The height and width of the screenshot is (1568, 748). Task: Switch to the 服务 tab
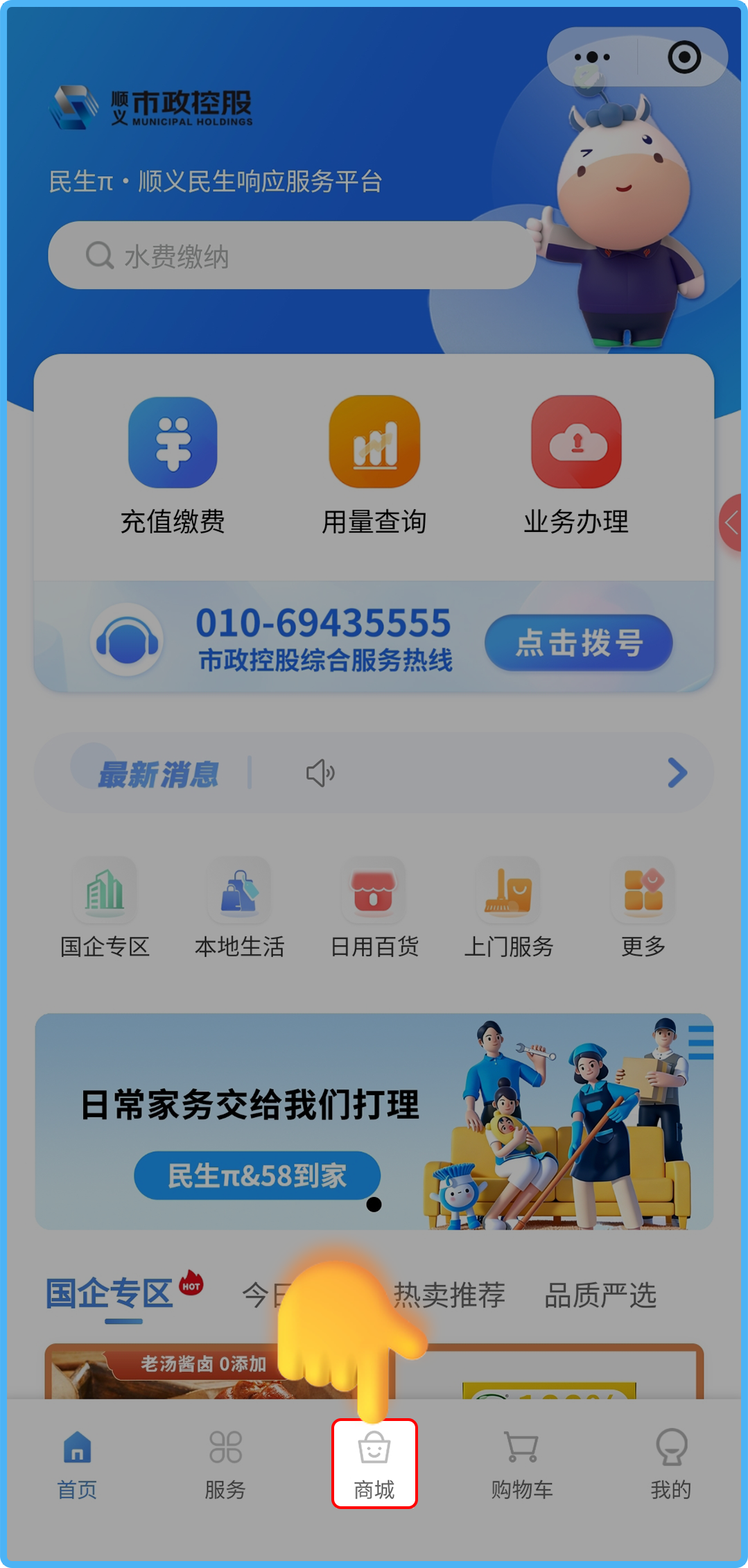(225, 1463)
